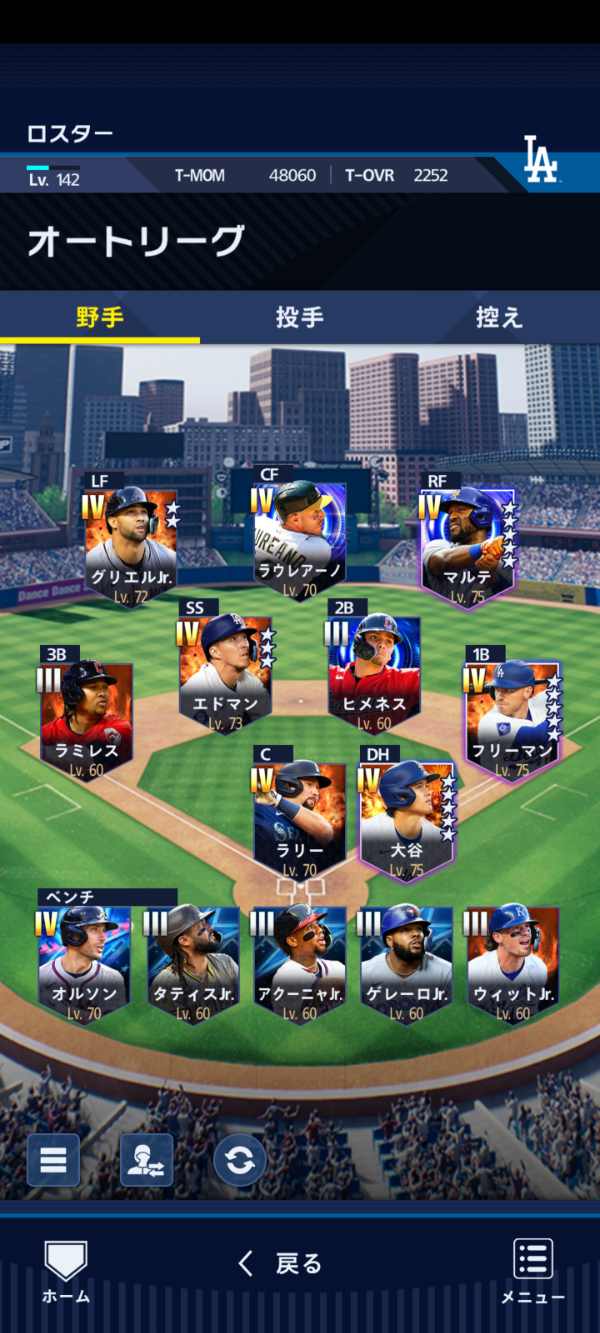Select the 野手 tab
The height and width of the screenshot is (1333, 600).
tap(100, 318)
